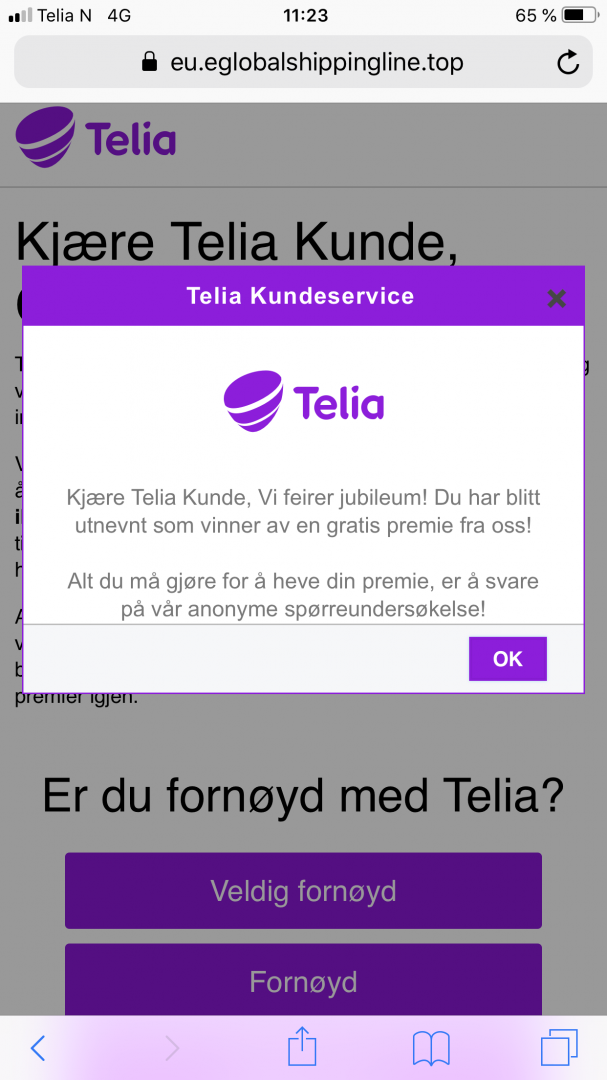Open Safari bookmarks
The image size is (607, 1080).
(x=431, y=1047)
